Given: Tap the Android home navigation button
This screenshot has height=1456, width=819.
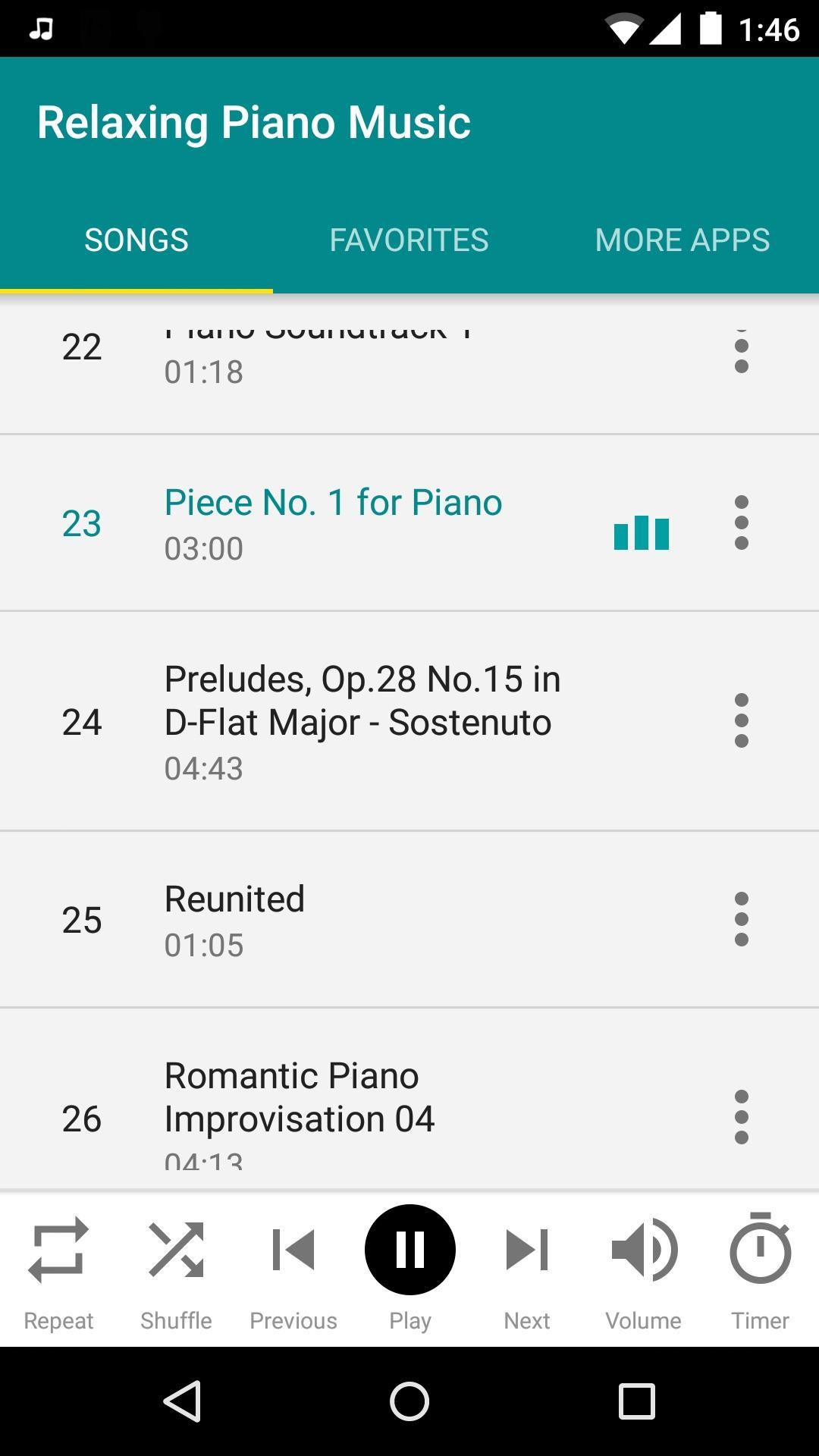Looking at the screenshot, I should [409, 1399].
